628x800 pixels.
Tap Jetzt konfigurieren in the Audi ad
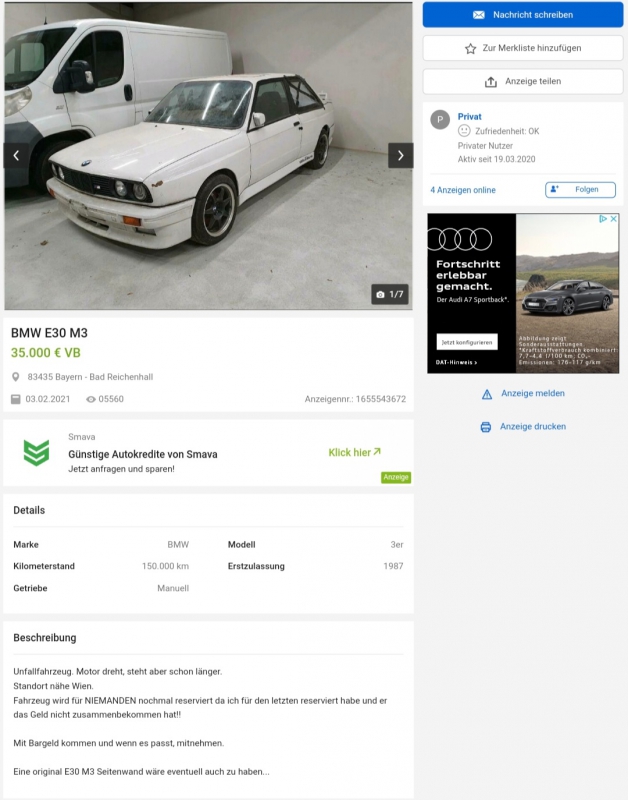pyautogui.click(x=466, y=342)
